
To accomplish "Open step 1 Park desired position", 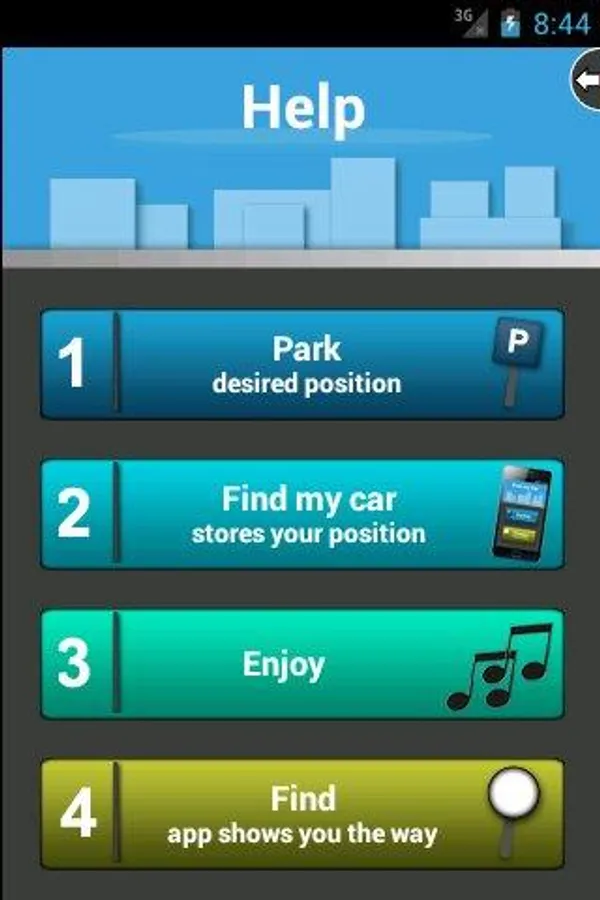I will click(302, 364).
